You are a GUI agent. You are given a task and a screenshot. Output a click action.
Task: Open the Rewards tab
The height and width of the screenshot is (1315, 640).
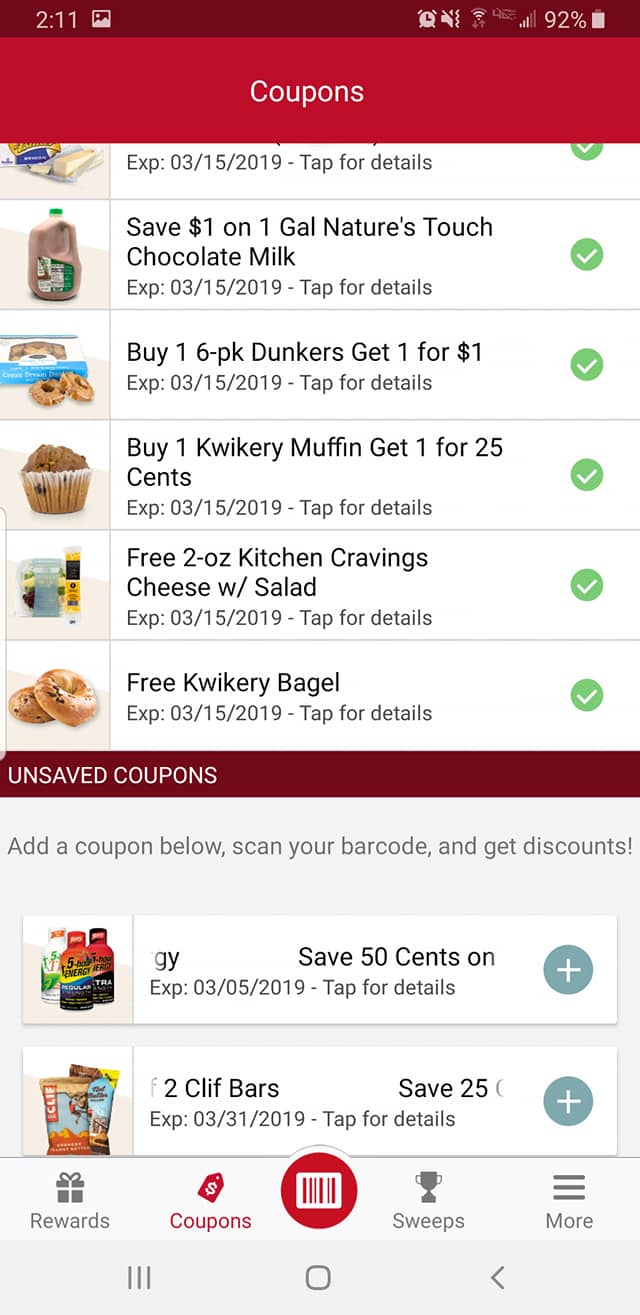point(70,1201)
